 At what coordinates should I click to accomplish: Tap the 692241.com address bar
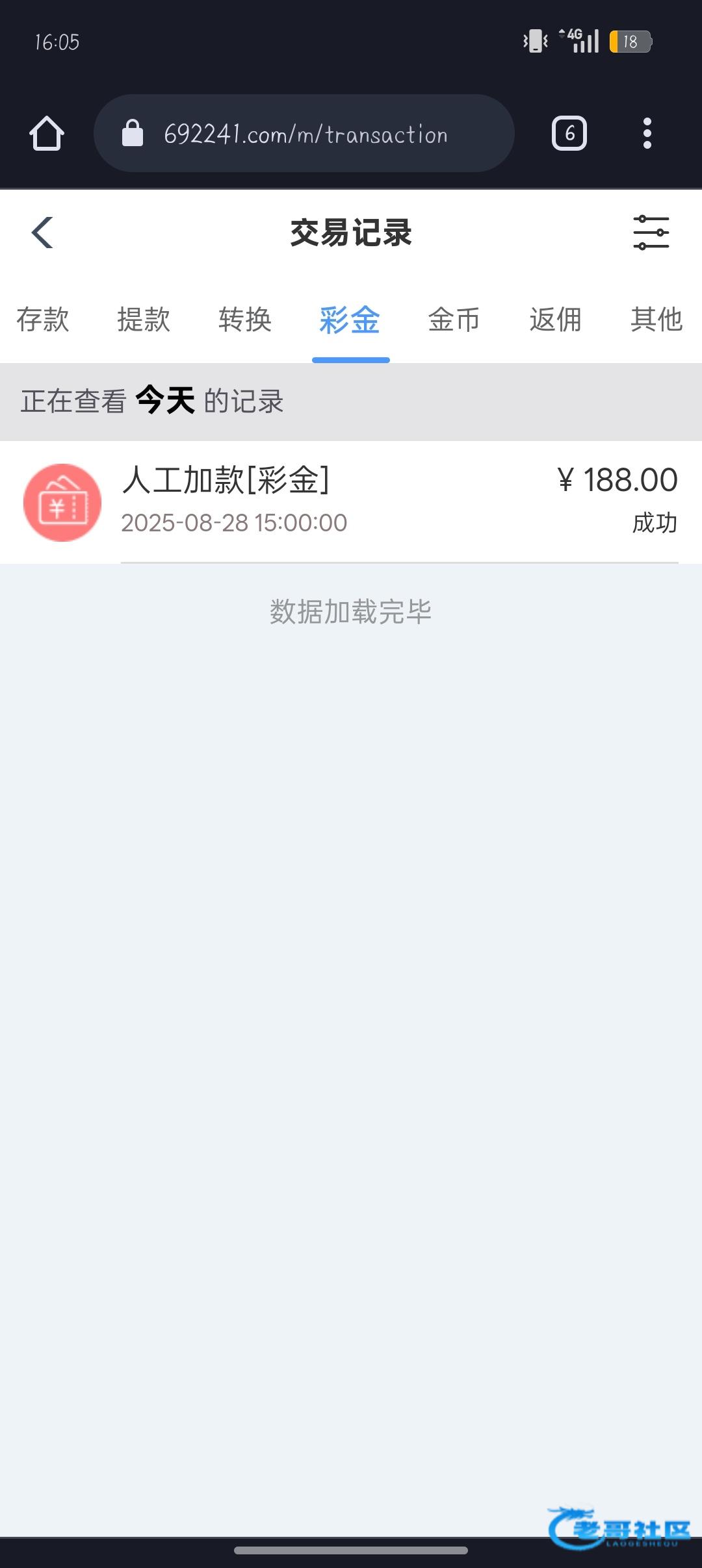[304, 134]
